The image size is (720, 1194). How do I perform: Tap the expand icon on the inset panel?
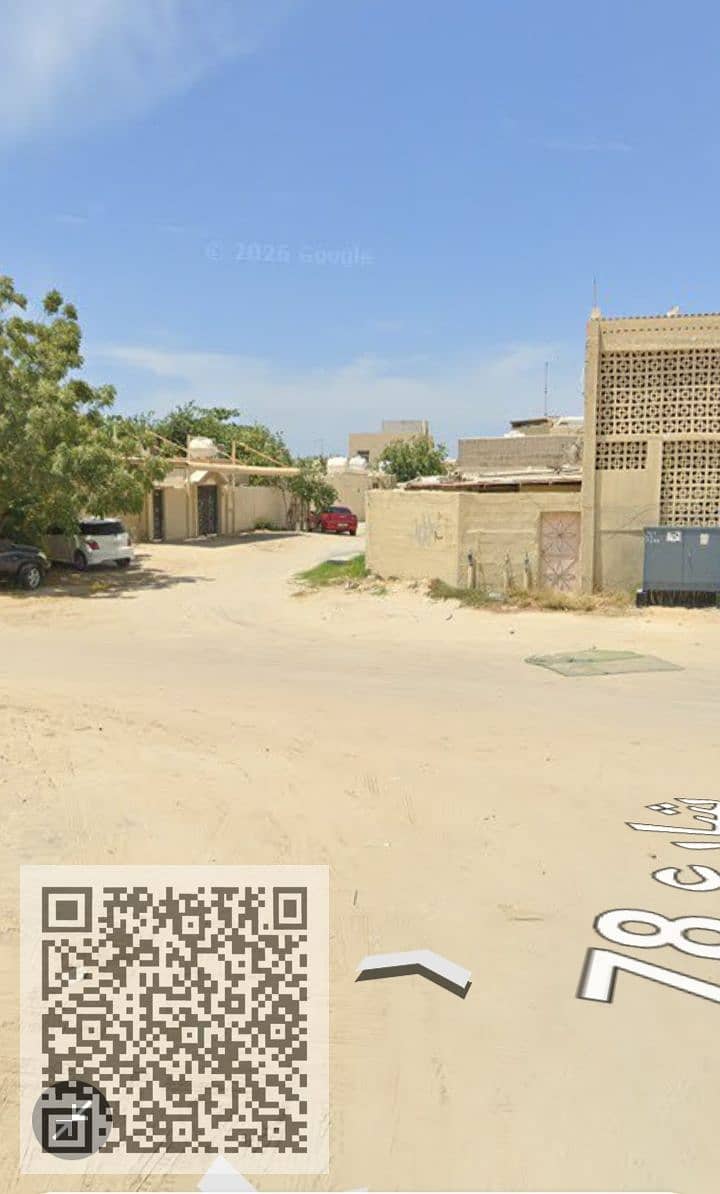[72, 1119]
